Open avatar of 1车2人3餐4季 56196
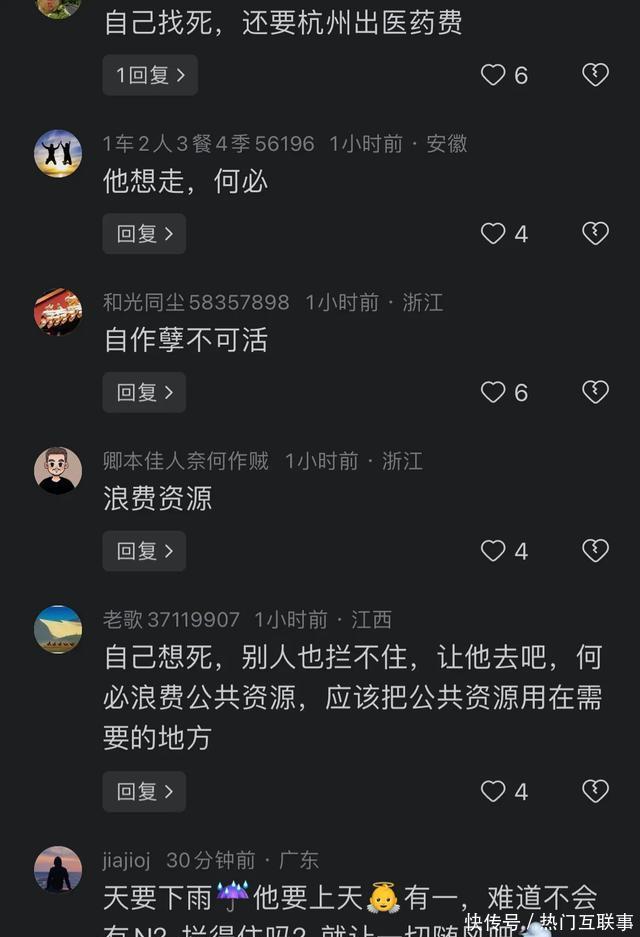640x937 pixels. coord(58,154)
